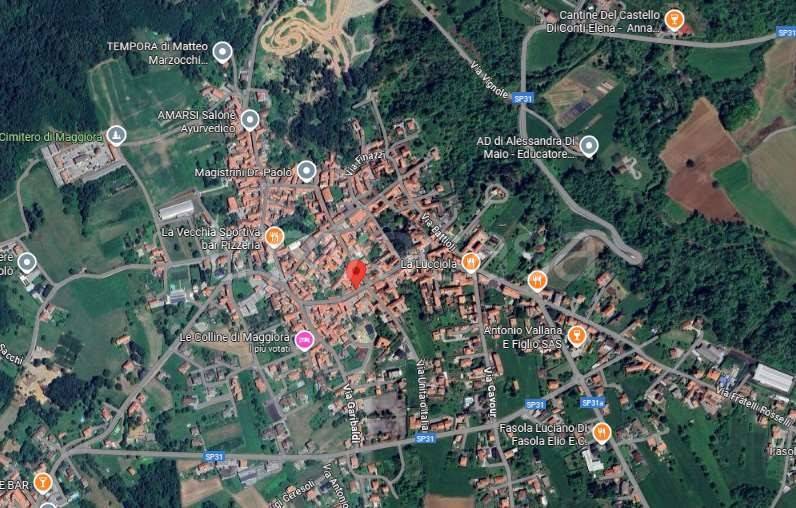Tap the Cantine Del Castello marker
The height and width of the screenshot is (508, 796).
674,20
